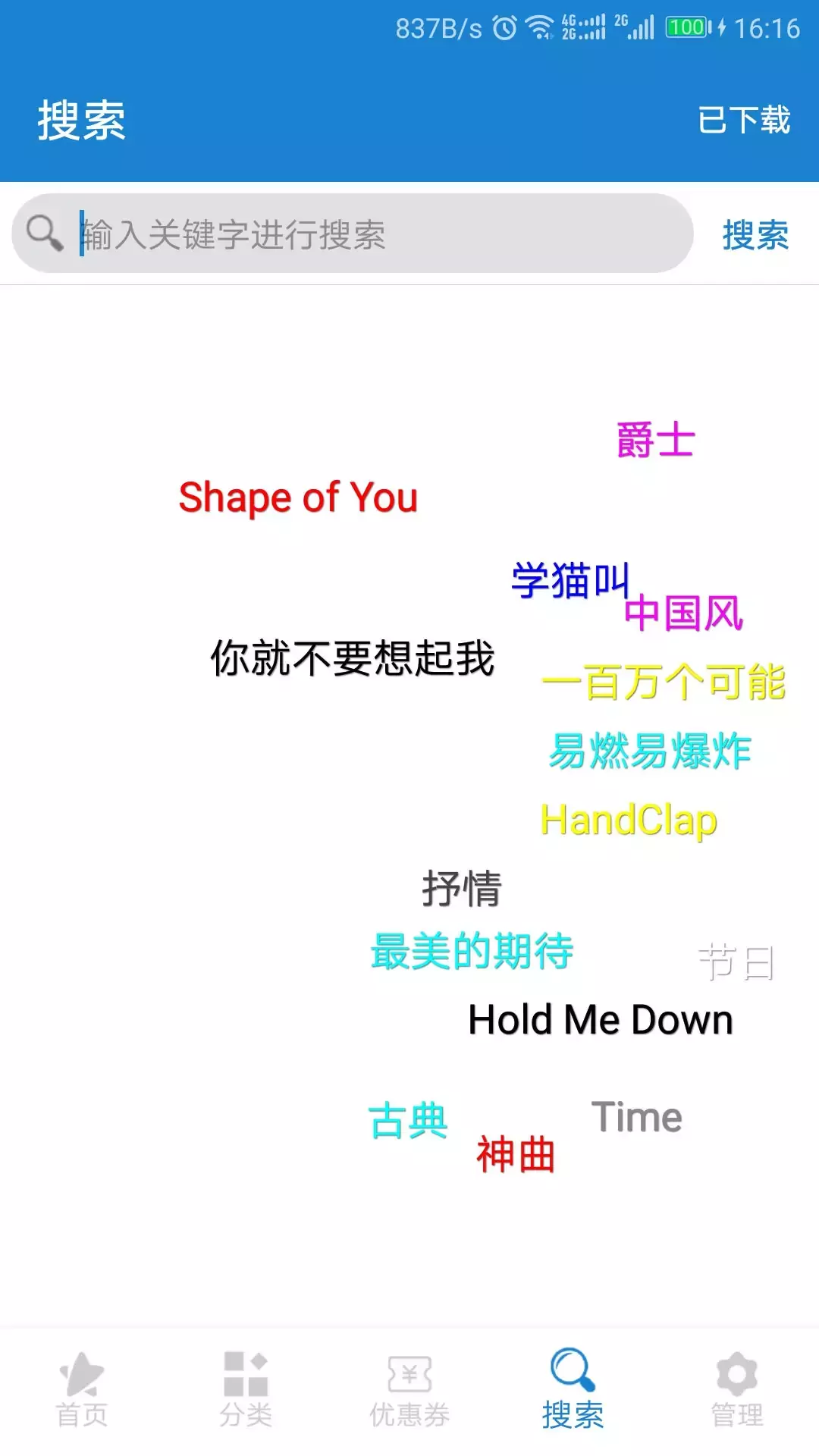Viewport: 819px width, 1456px height.
Task: Search the keyword Shape of You
Action: click(x=298, y=498)
